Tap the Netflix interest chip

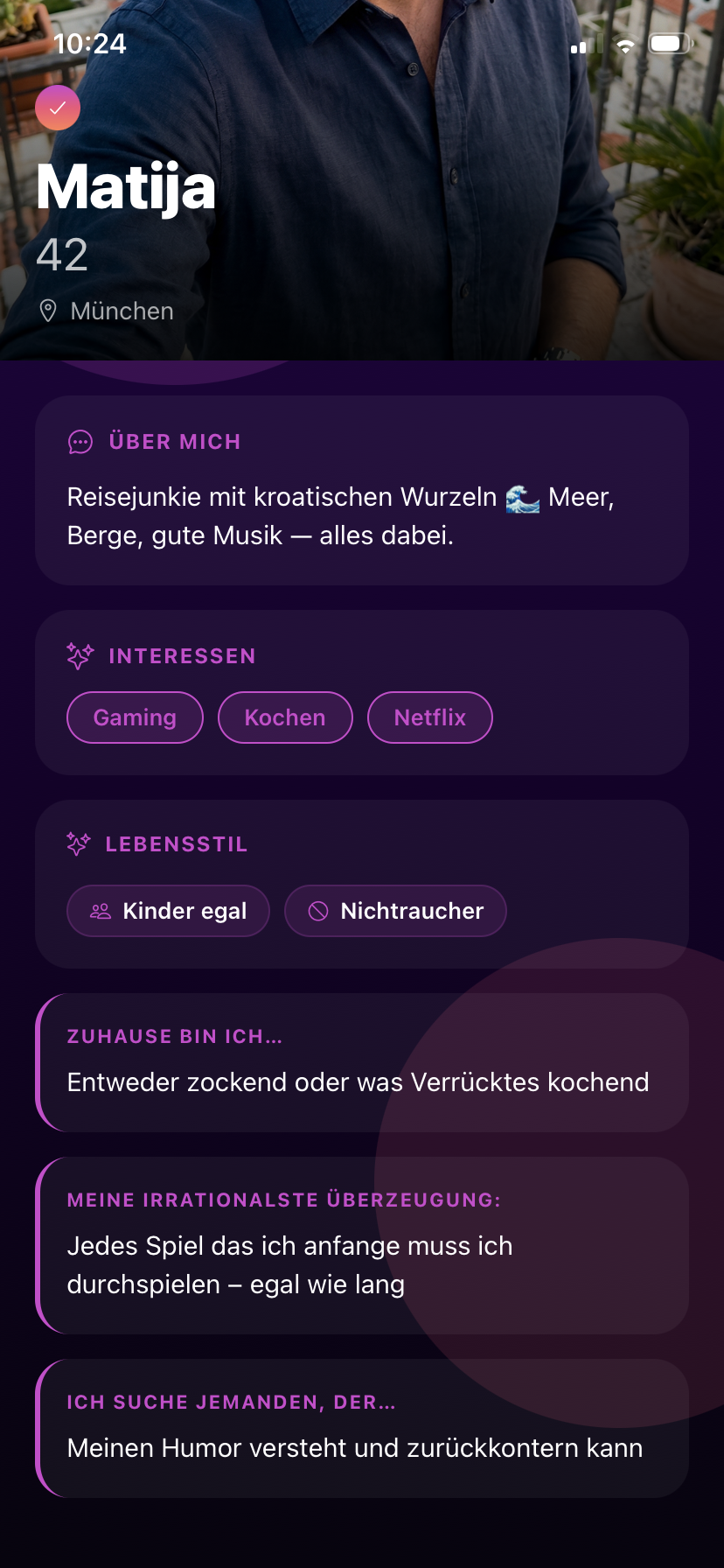pos(429,717)
